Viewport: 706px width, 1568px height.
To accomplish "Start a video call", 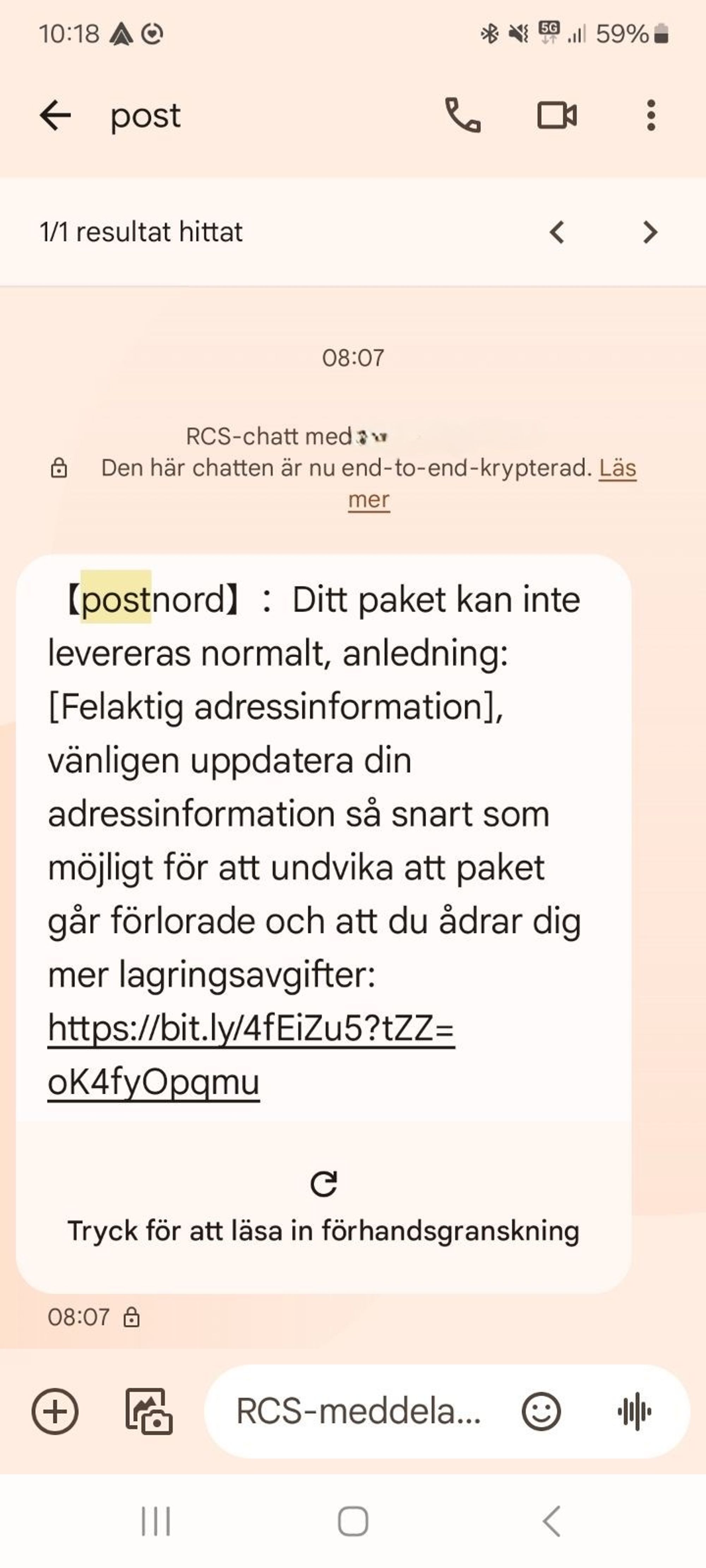I will 557,115.
